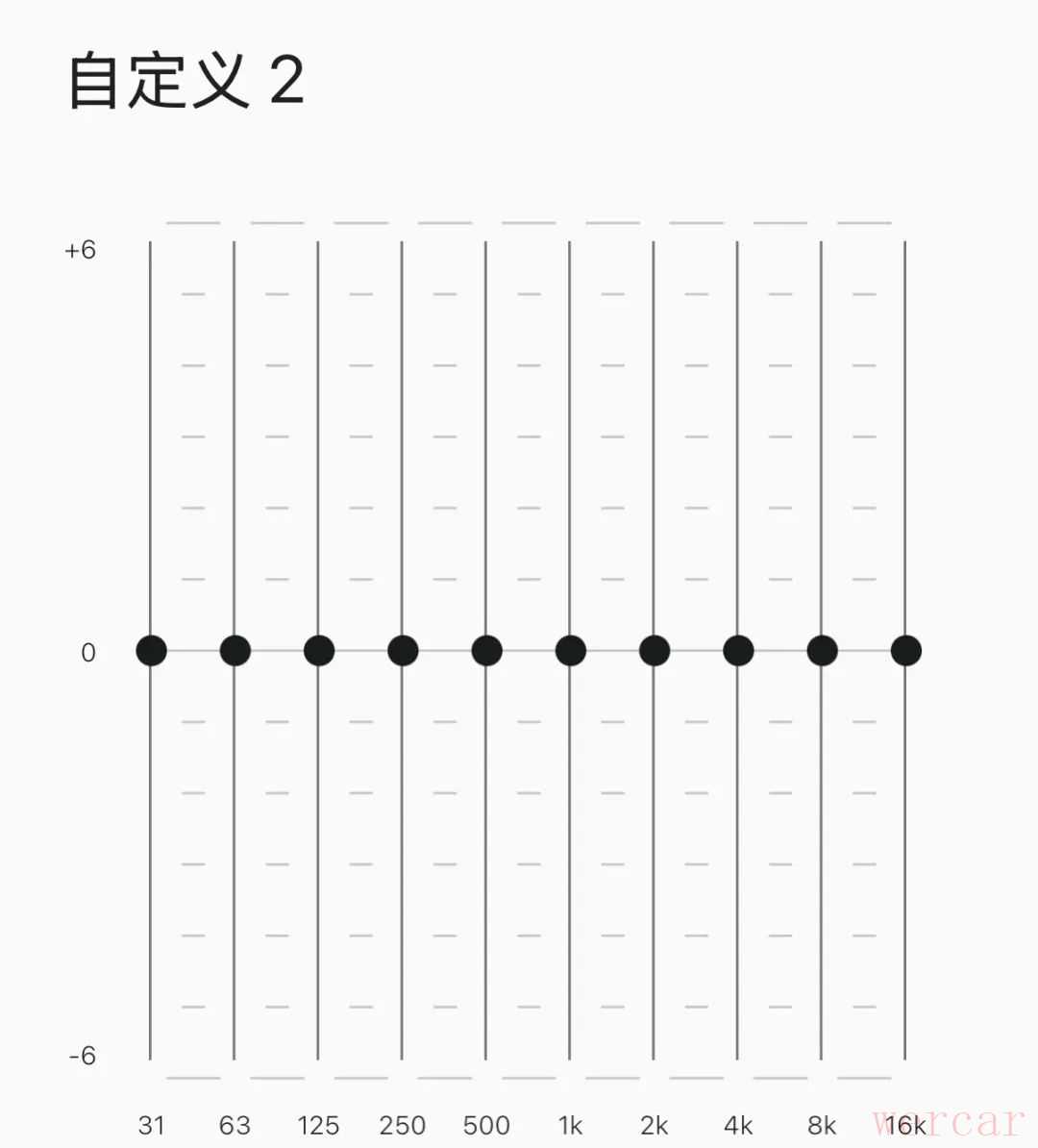Select the 63 Hz equalizer slider knob
The height and width of the screenshot is (1148, 1038).
pos(235,651)
